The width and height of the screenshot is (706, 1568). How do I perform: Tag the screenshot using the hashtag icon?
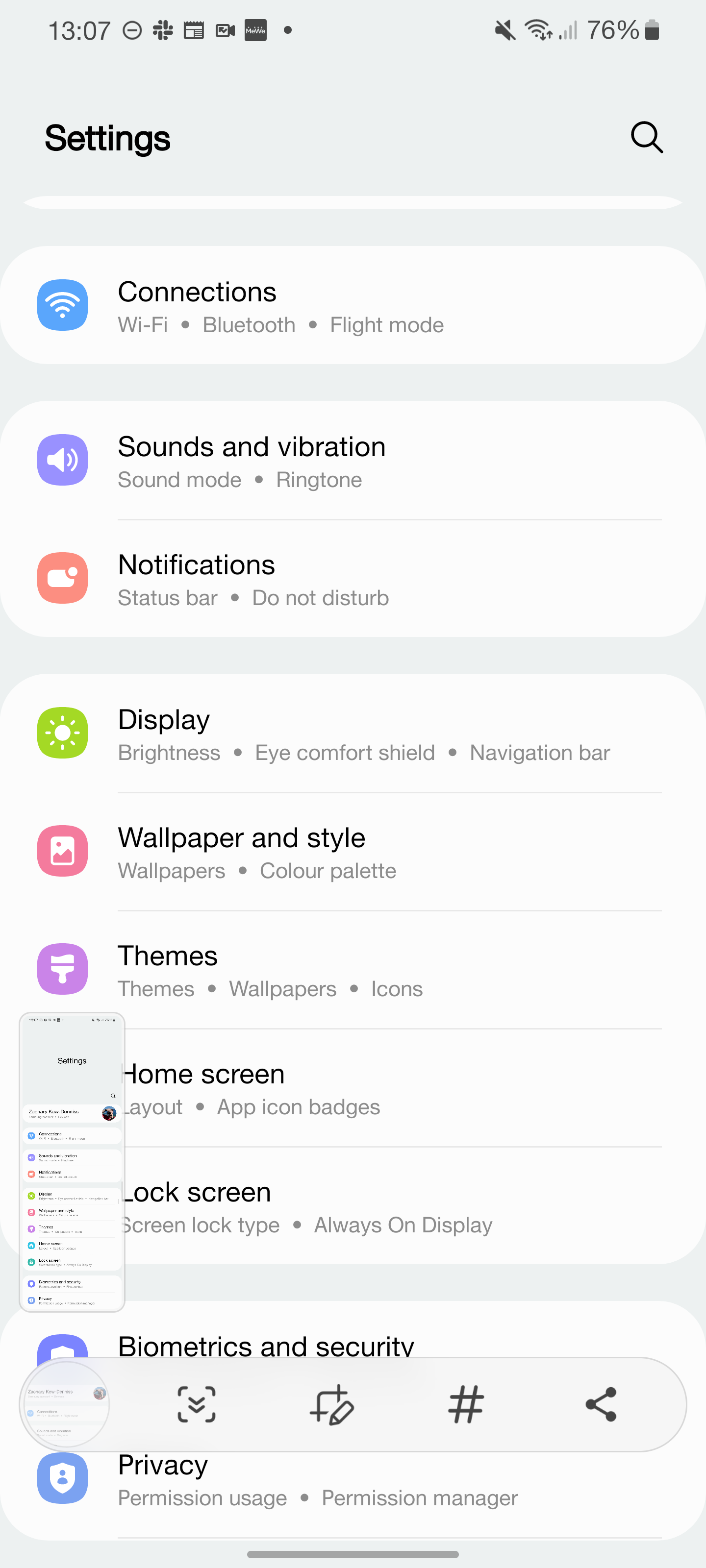(x=466, y=1405)
